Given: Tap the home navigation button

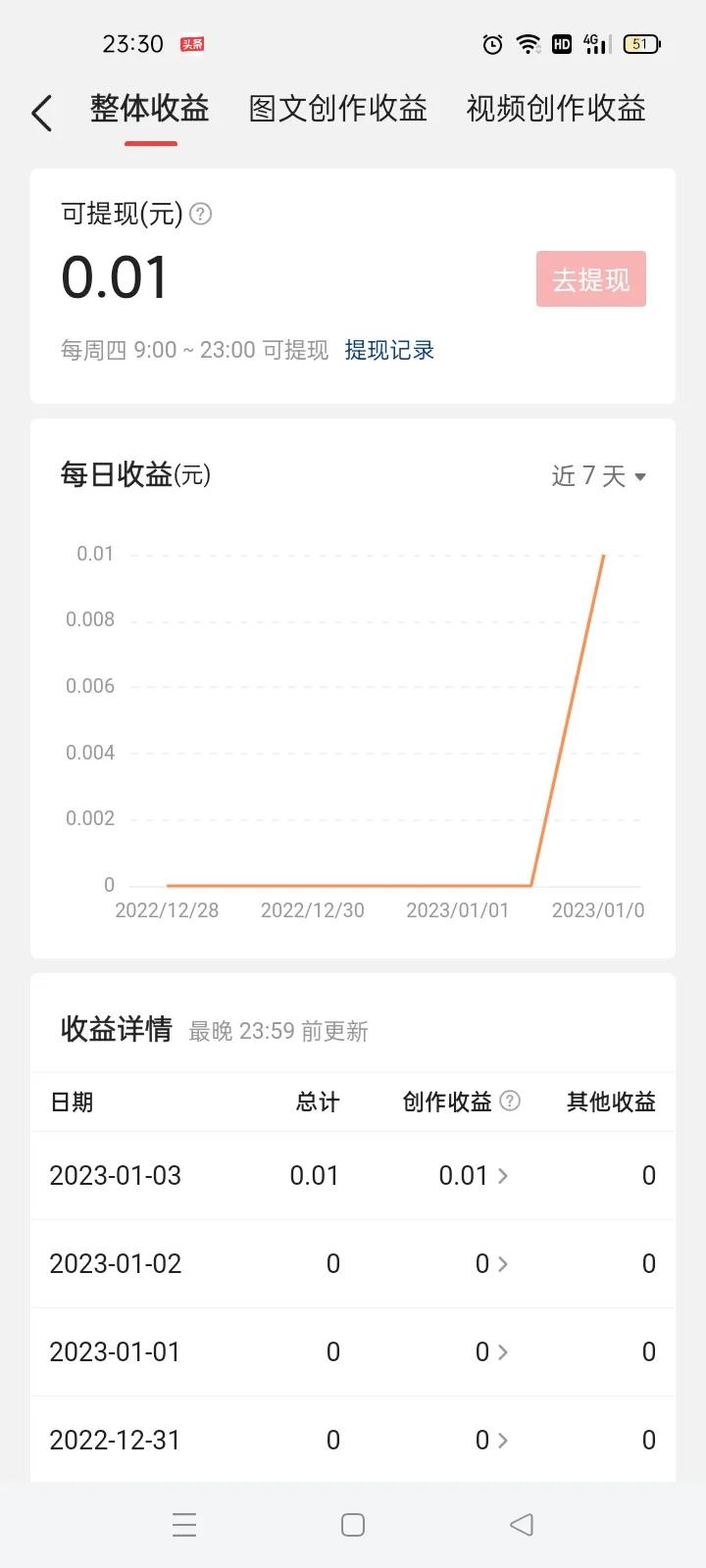Looking at the screenshot, I should pyautogui.click(x=352, y=1525).
